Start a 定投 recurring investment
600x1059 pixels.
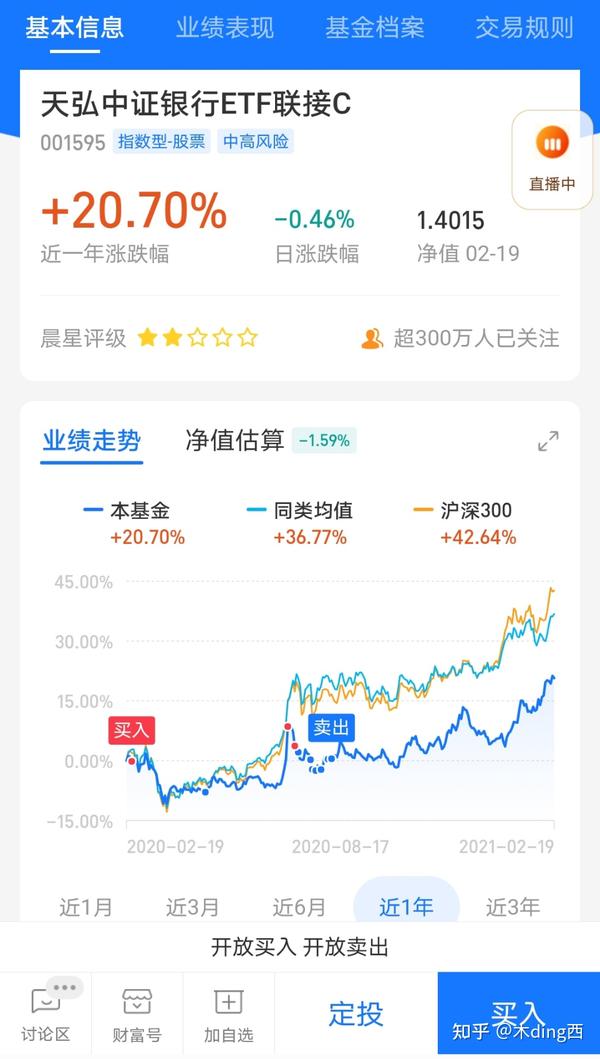pos(356,1014)
